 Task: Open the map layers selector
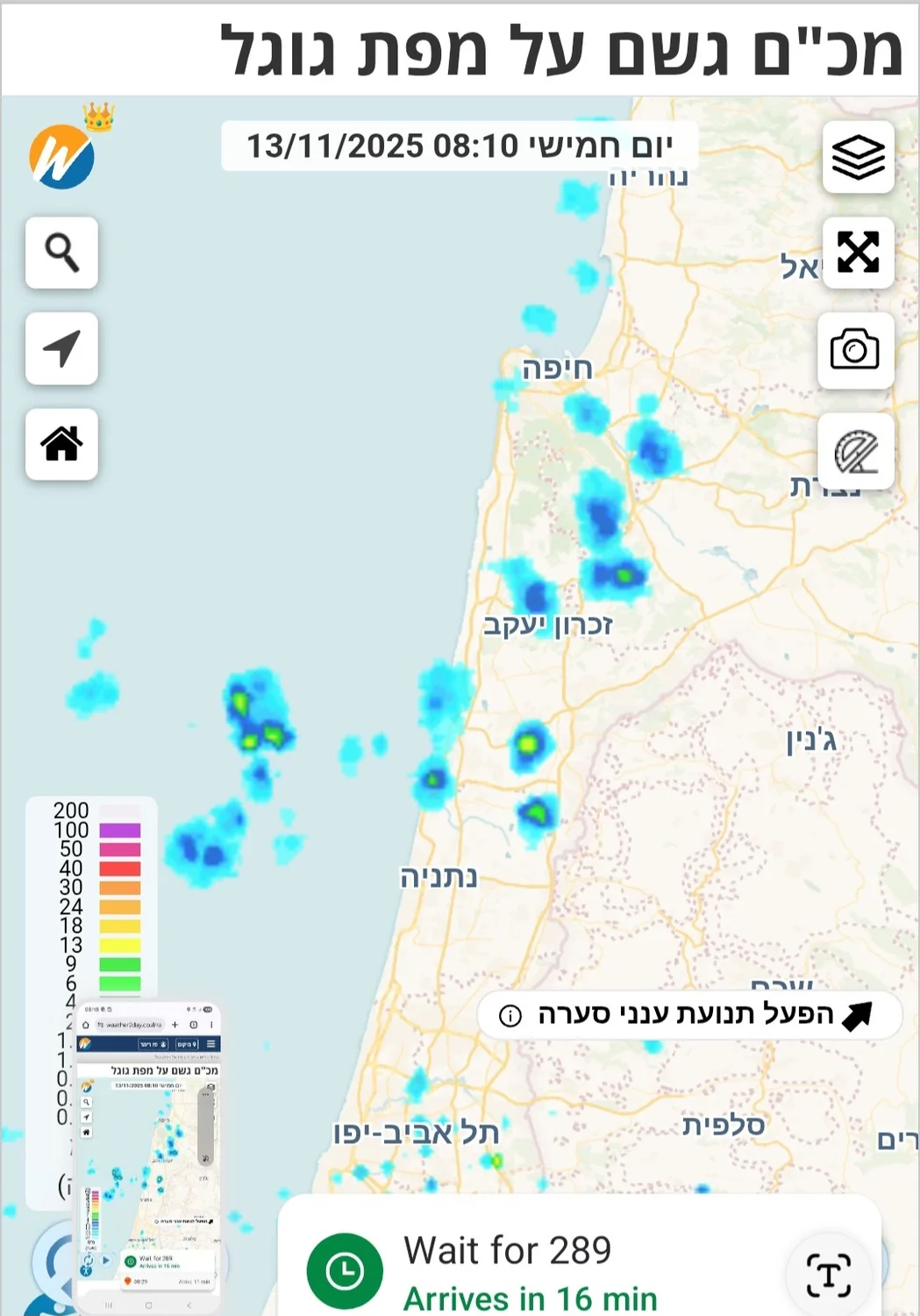click(858, 158)
